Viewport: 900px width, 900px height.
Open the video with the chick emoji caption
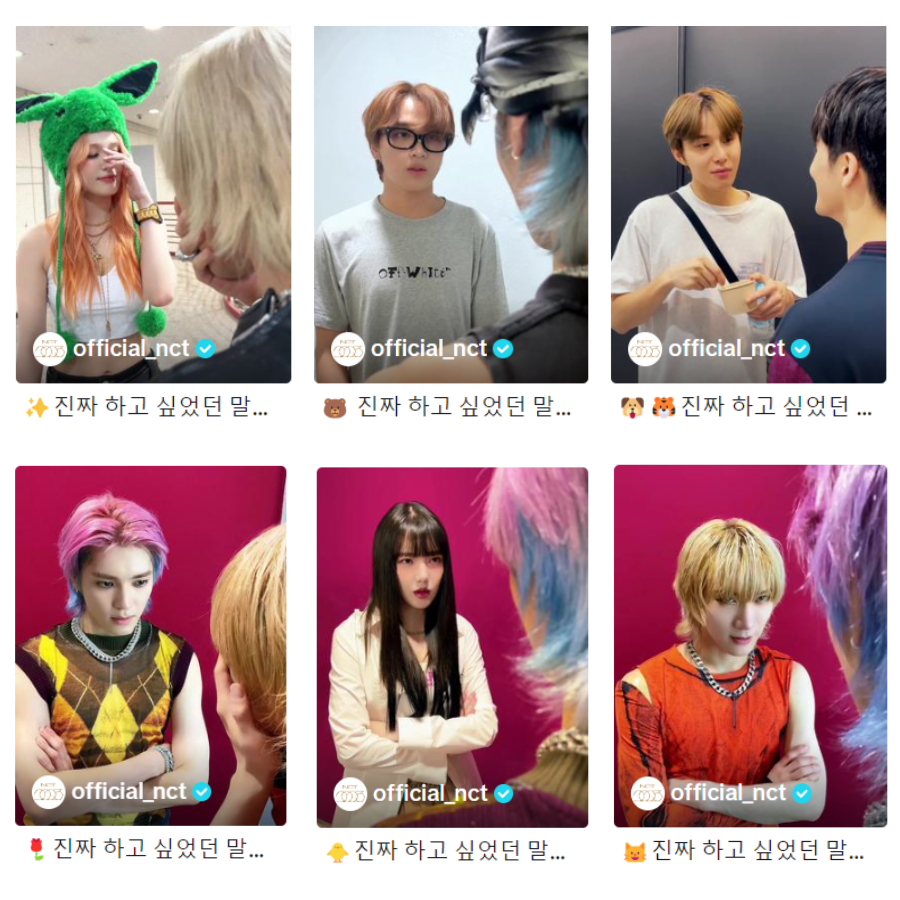pyautogui.click(x=452, y=647)
